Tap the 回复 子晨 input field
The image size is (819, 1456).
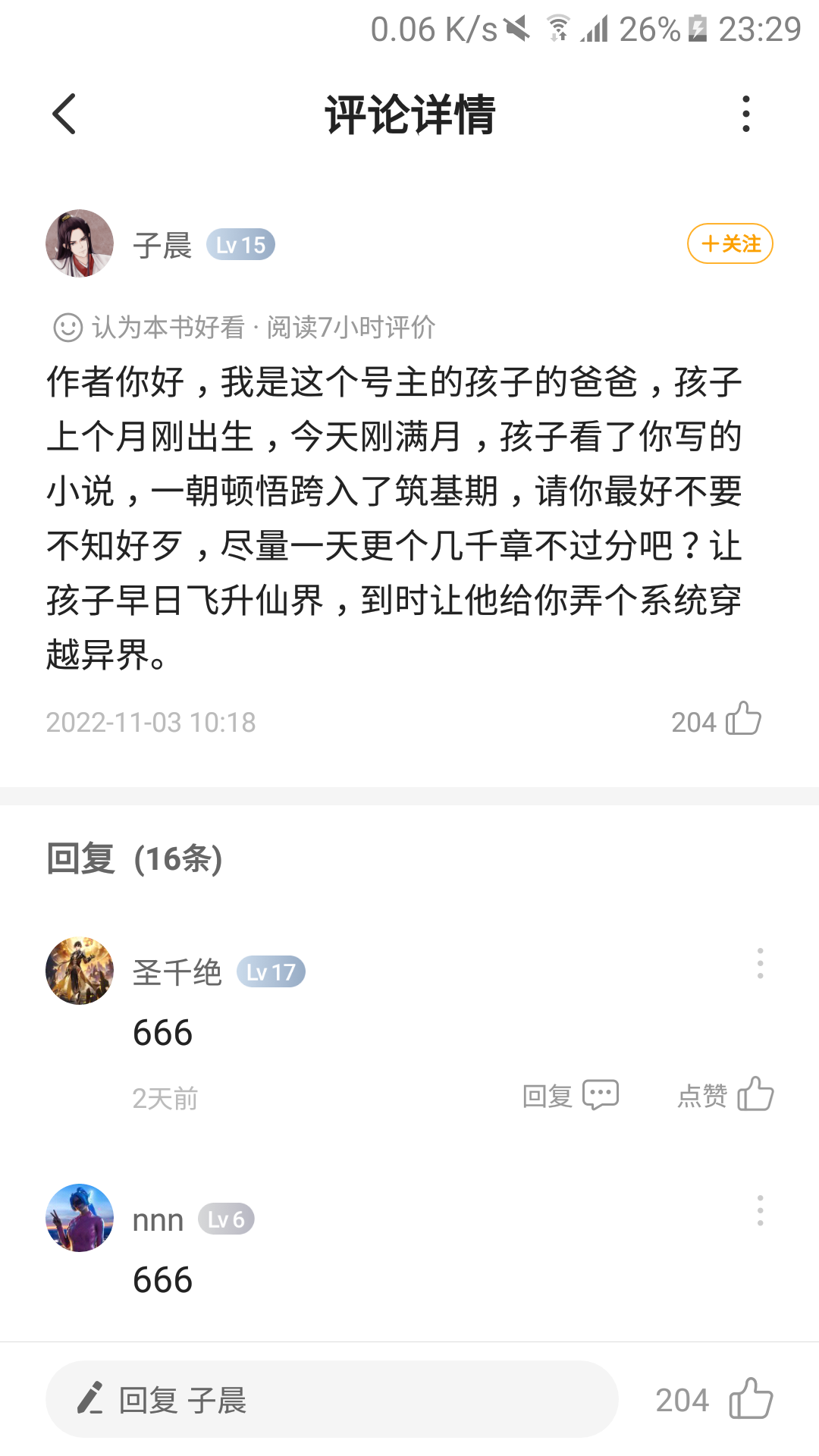coord(332,1399)
